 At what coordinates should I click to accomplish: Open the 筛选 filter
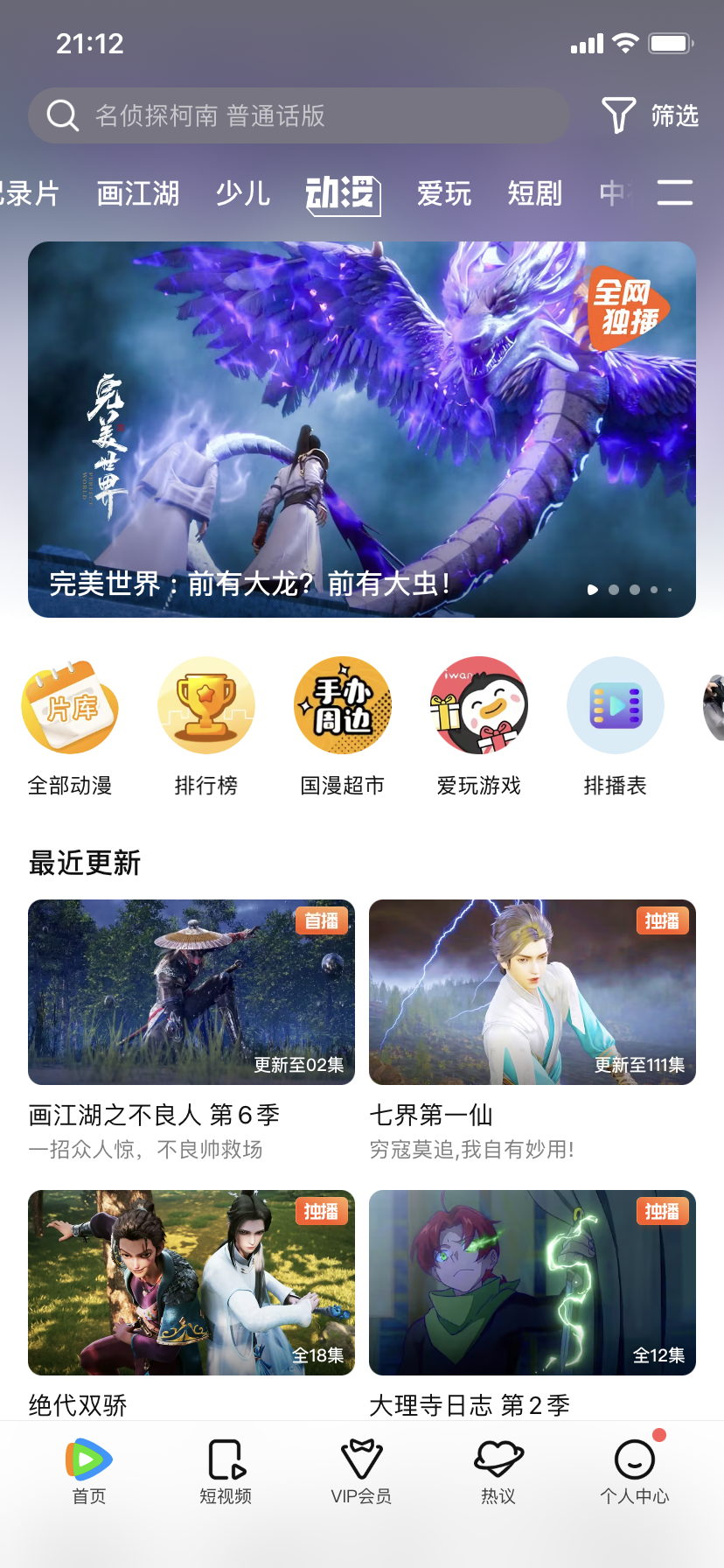click(x=651, y=115)
